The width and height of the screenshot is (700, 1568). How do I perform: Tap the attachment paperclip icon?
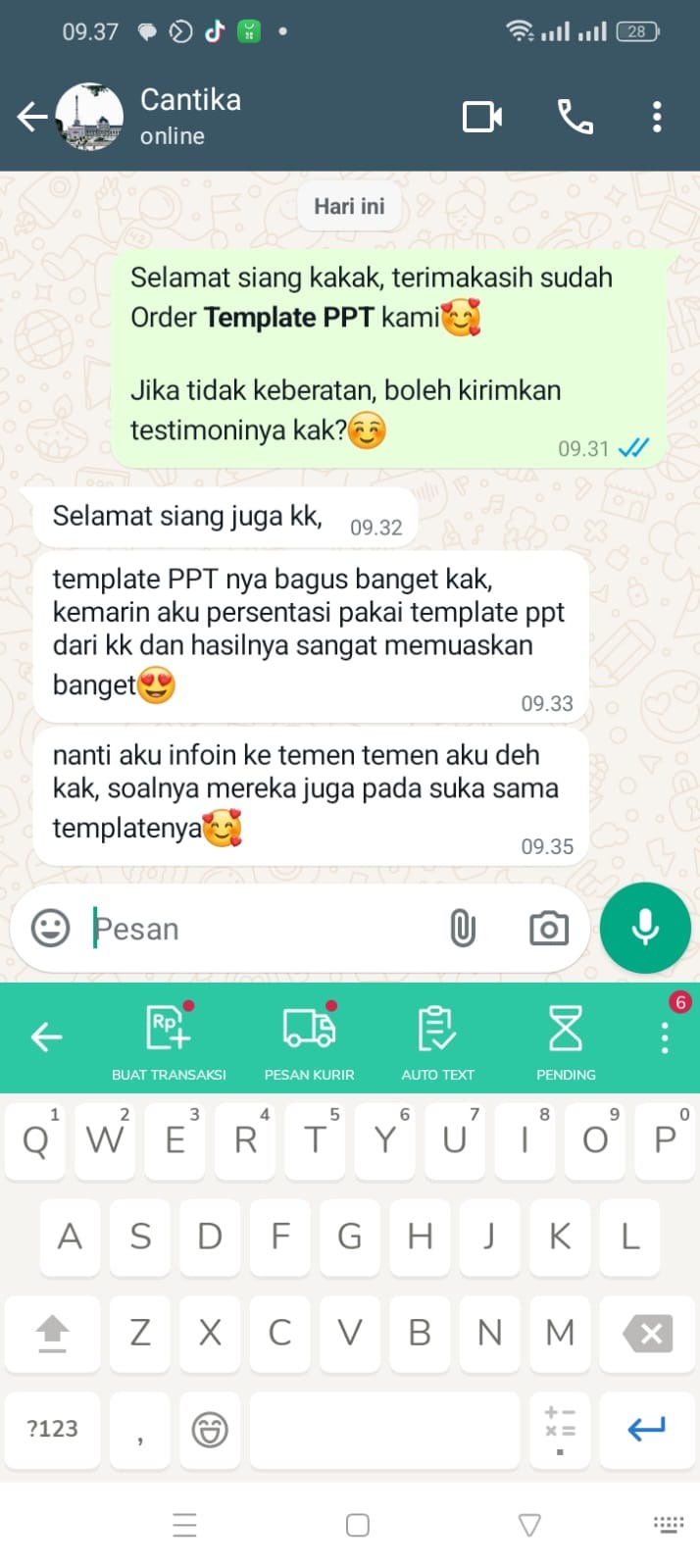click(463, 928)
